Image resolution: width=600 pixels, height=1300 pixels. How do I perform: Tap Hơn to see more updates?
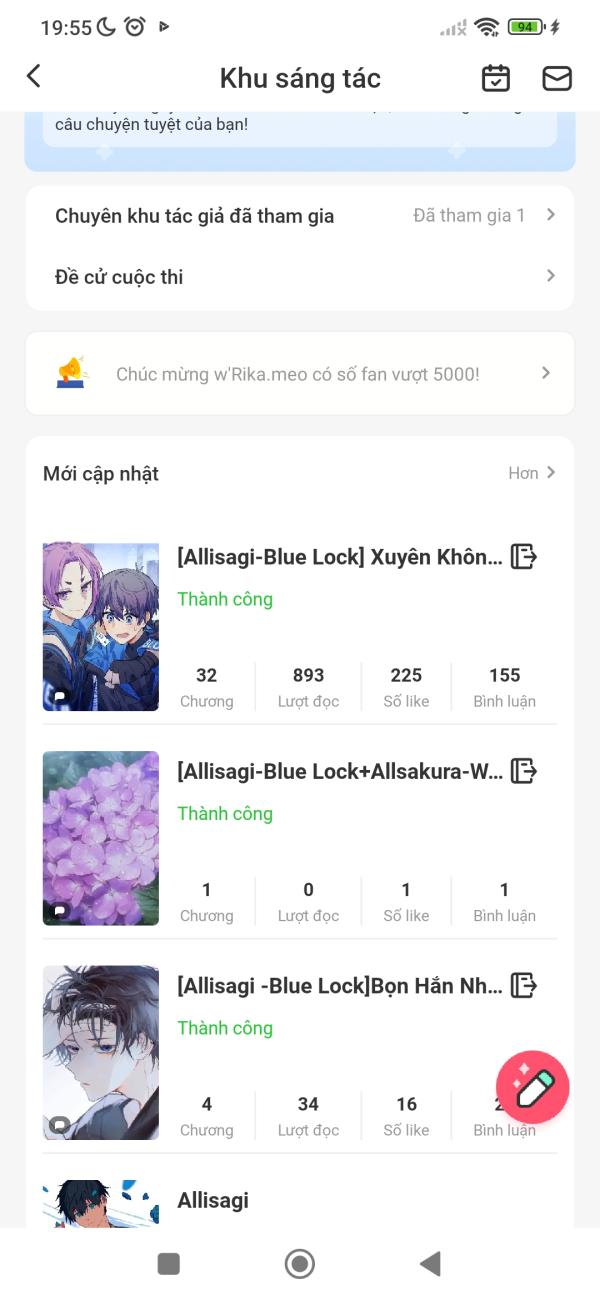[x=532, y=473]
